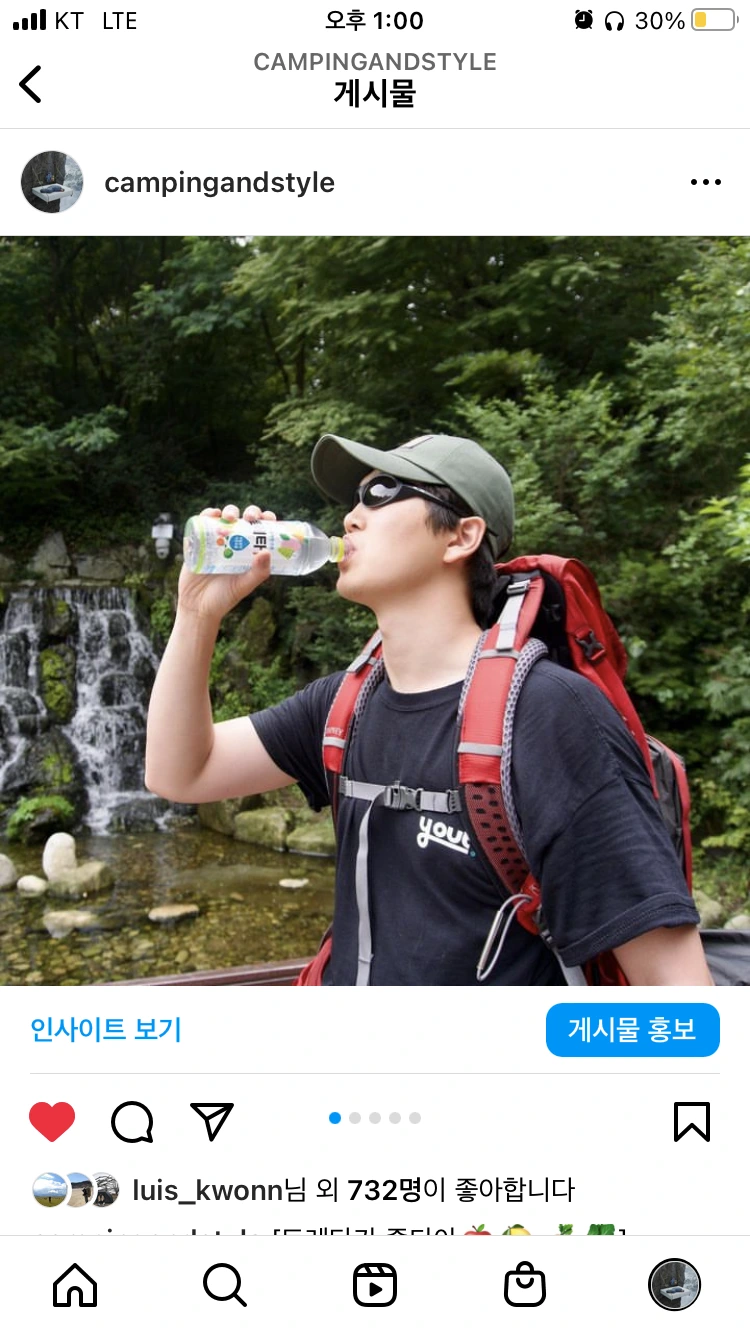Image resolution: width=750 pixels, height=1334 pixels.
Task: Tap your profile avatar in bottom navigation
Action: (675, 1285)
